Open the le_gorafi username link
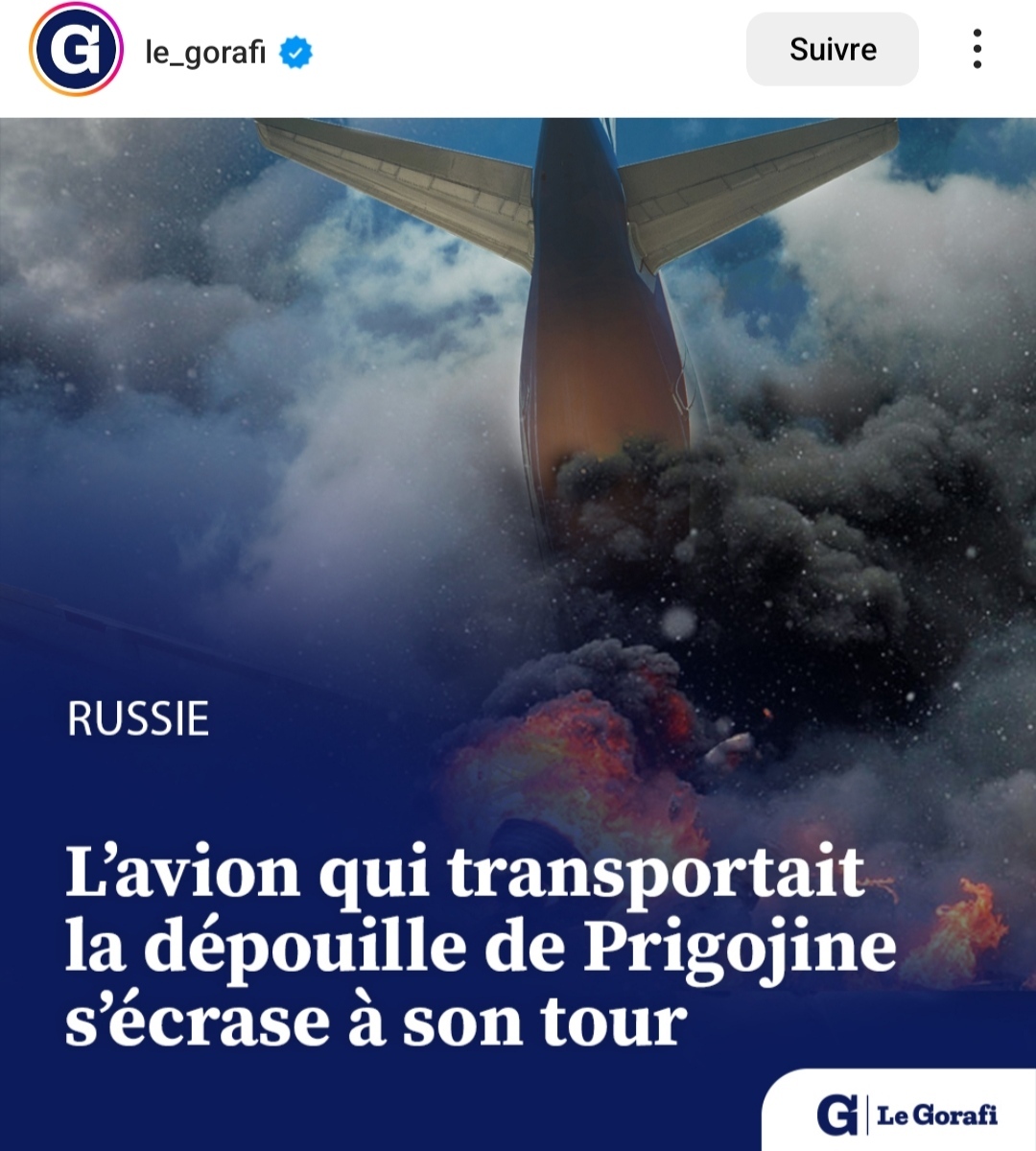 204,52
